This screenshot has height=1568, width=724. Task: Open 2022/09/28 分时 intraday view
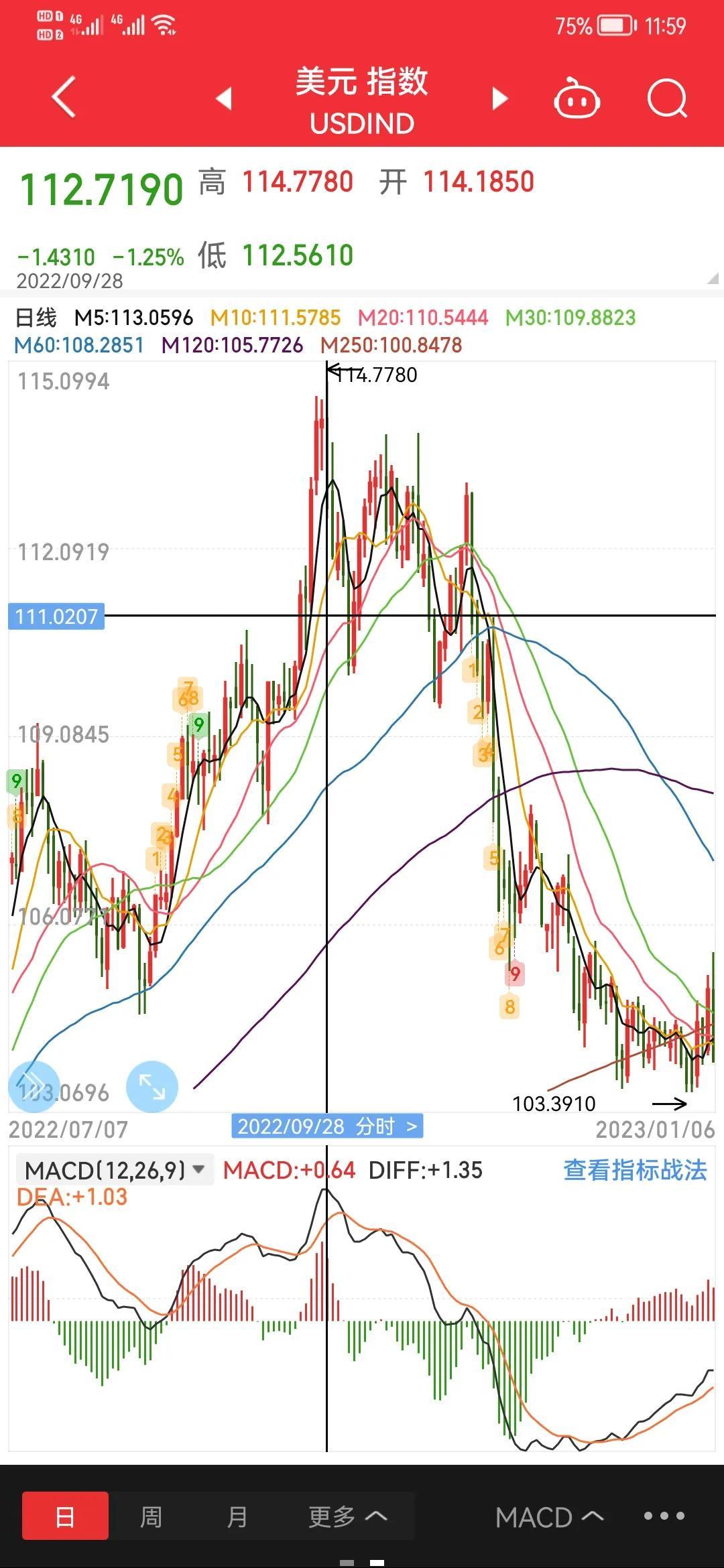(x=327, y=1126)
